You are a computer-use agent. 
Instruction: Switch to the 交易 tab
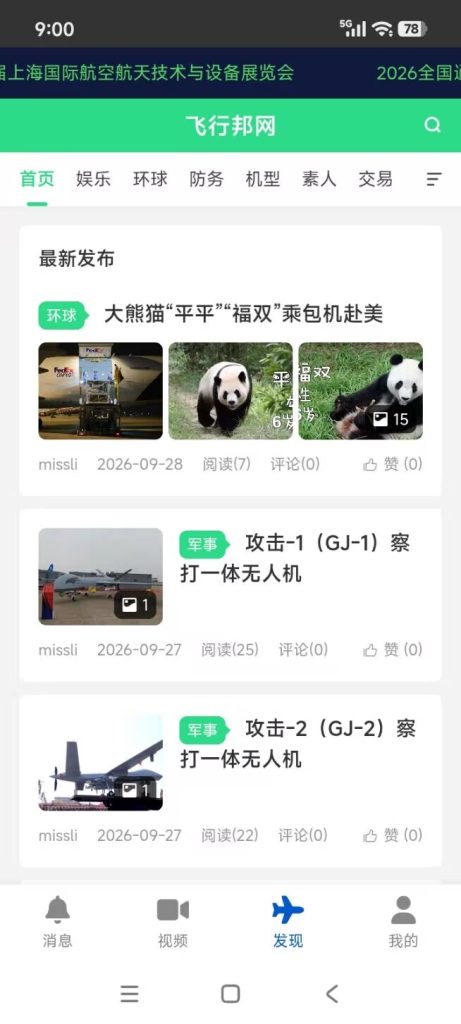point(375,179)
